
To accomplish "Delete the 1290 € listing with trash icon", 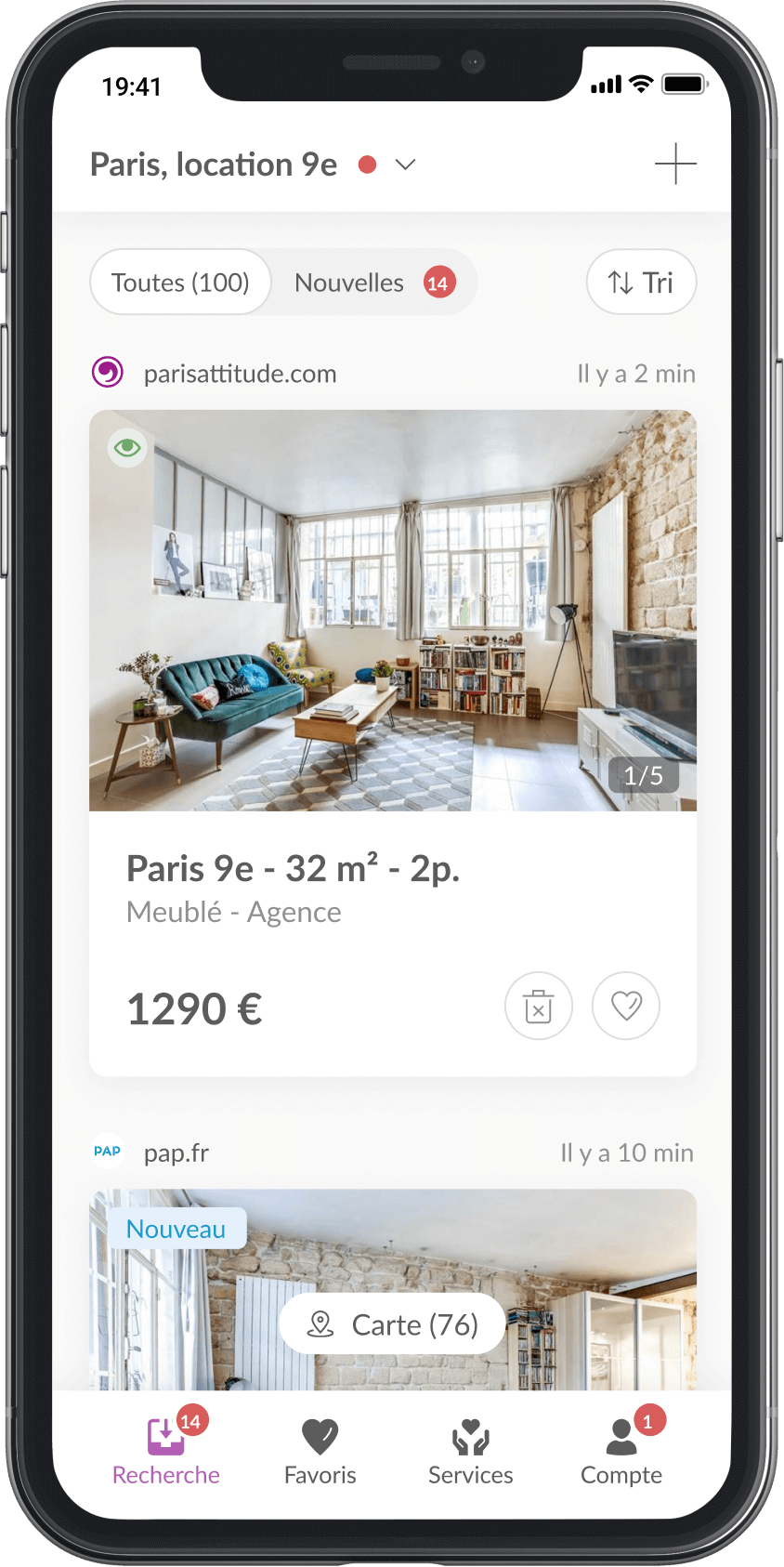I will point(539,1006).
